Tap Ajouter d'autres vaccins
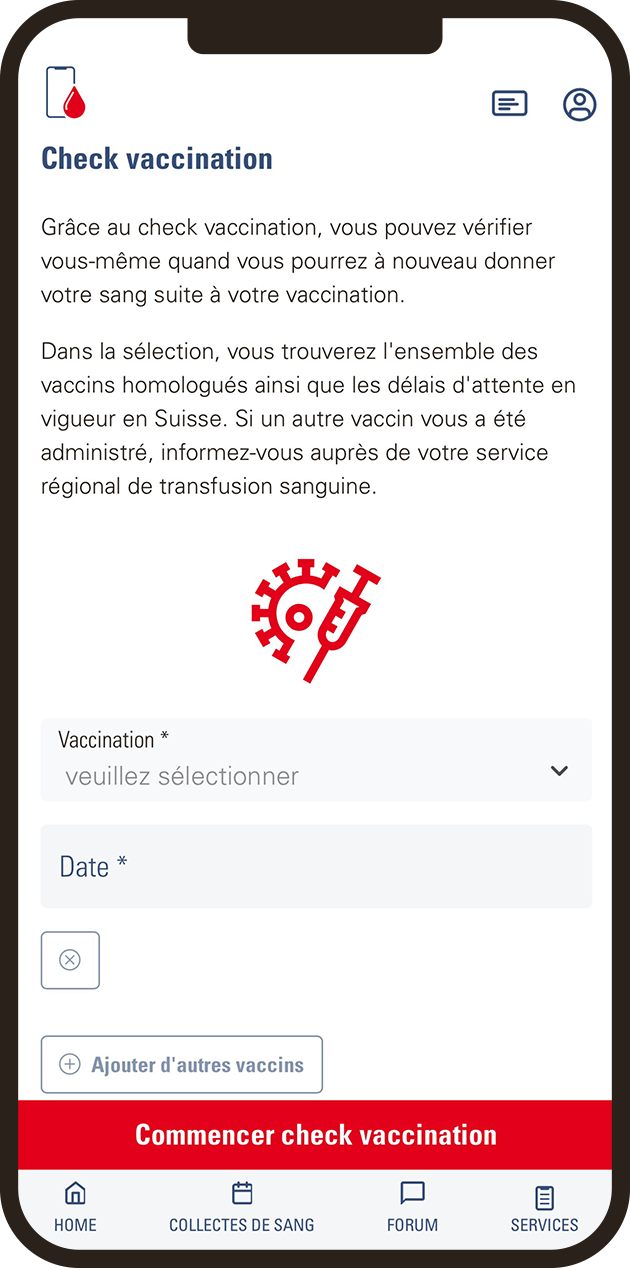This screenshot has width=630, height=1270. (182, 1064)
